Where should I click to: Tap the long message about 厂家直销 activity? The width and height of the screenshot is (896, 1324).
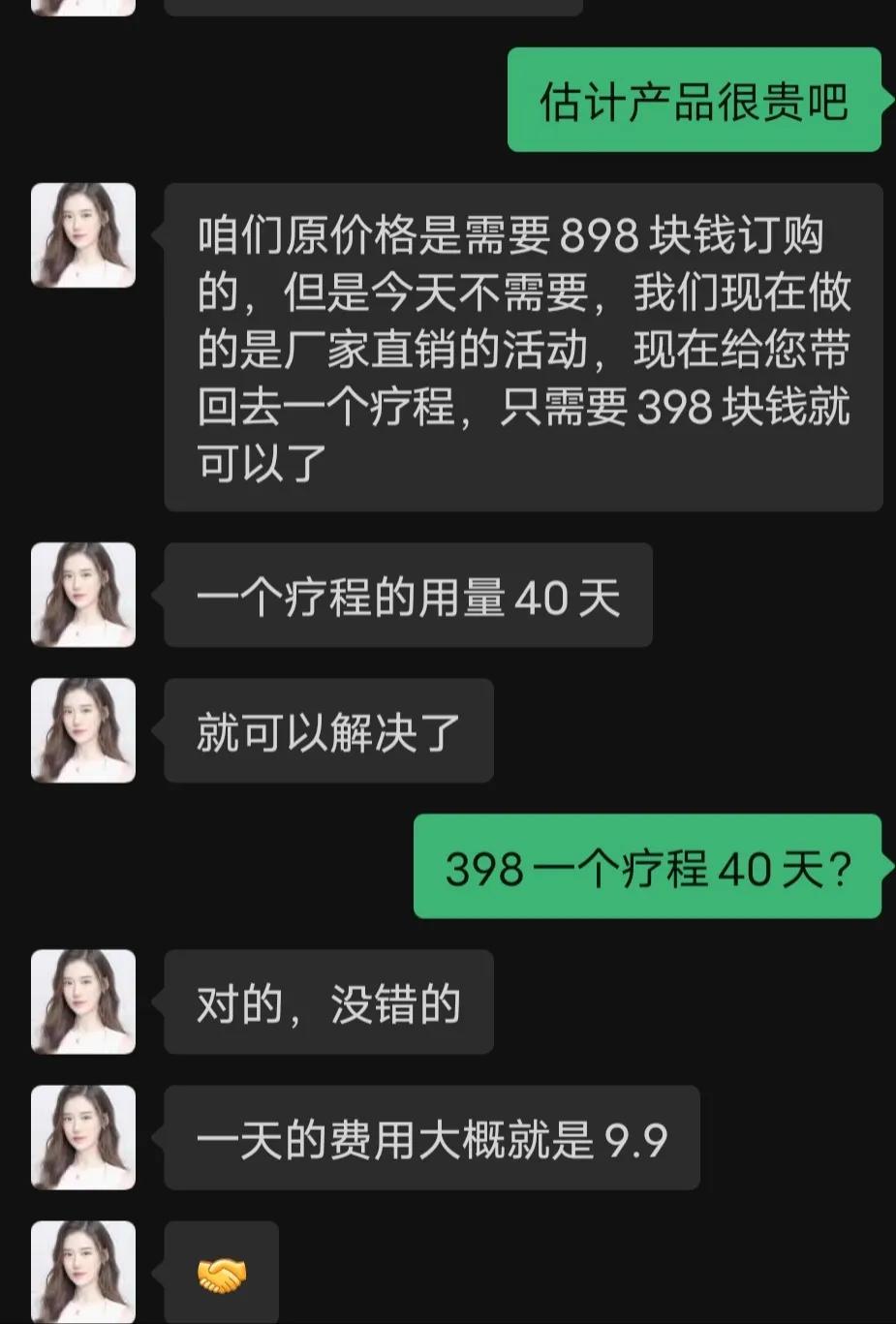(523, 345)
